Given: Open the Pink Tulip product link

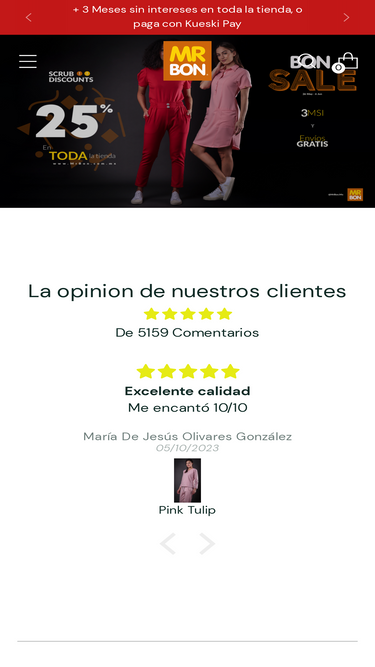Looking at the screenshot, I should pos(188,510).
